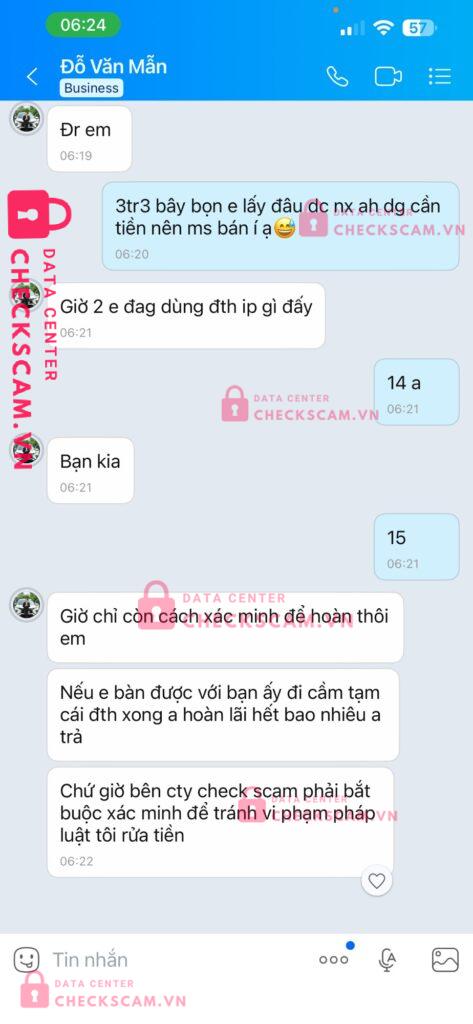The height and width of the screenshot is (1024, 473).
Task: Focus the Tin nhắn message field
Action: tap(176, 959)
